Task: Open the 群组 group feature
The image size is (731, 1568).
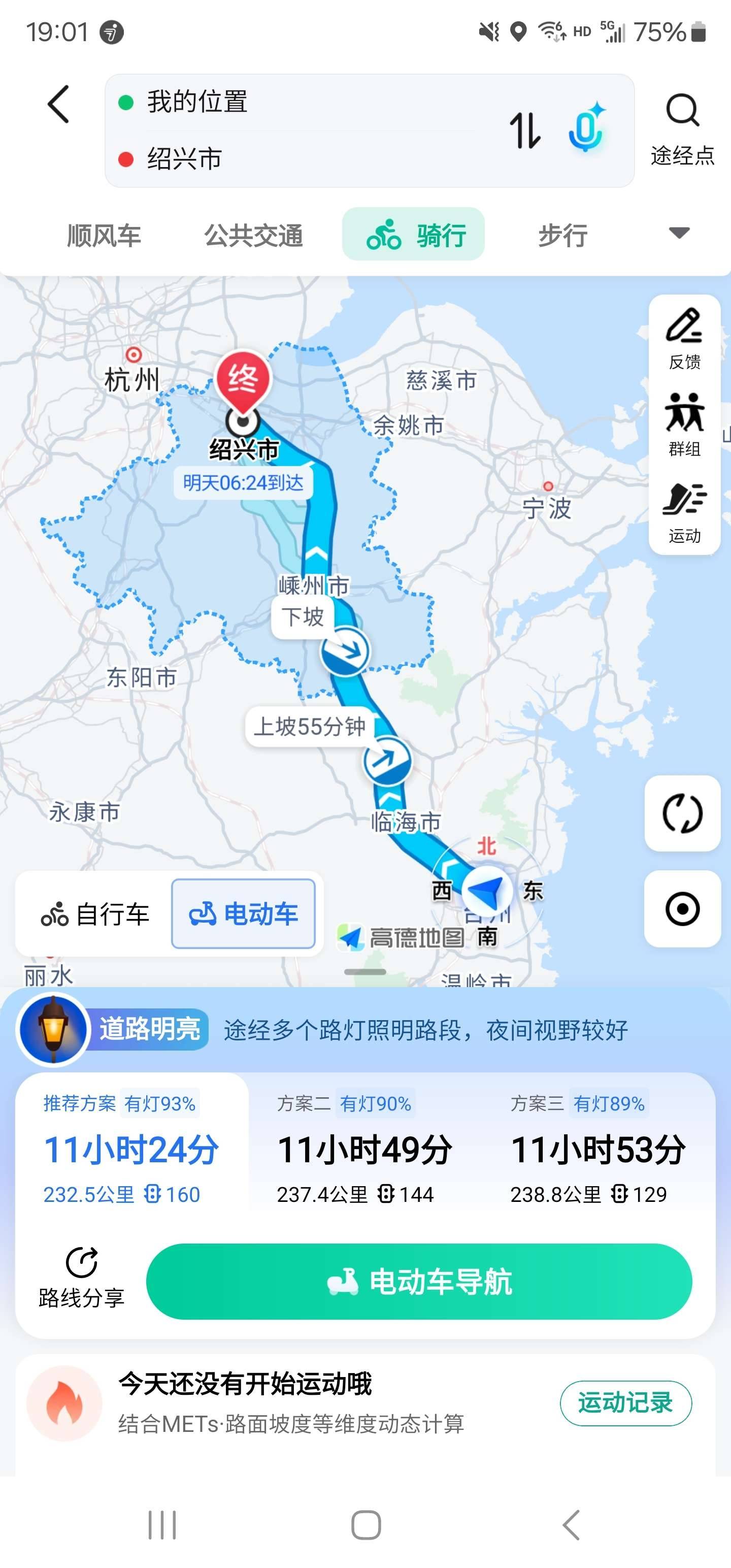Action: pyautogui.click(x=684, y=425)
